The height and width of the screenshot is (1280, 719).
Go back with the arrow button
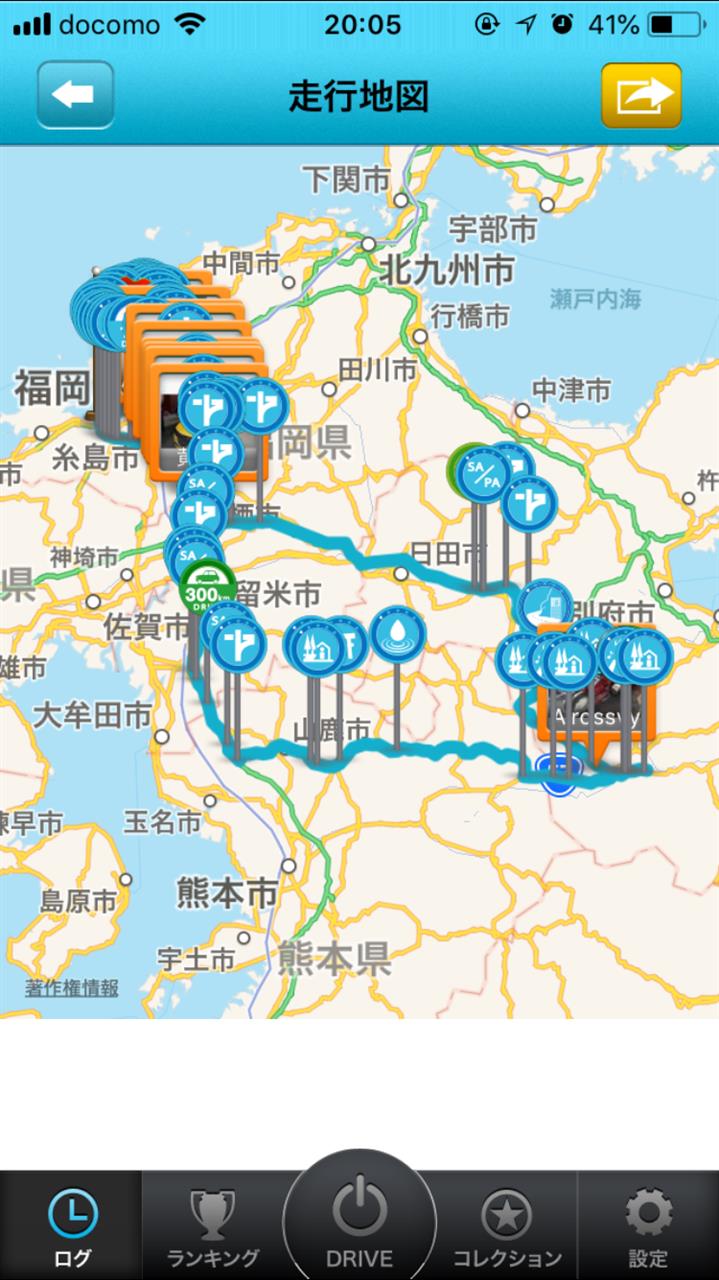(x=75, y=95)
